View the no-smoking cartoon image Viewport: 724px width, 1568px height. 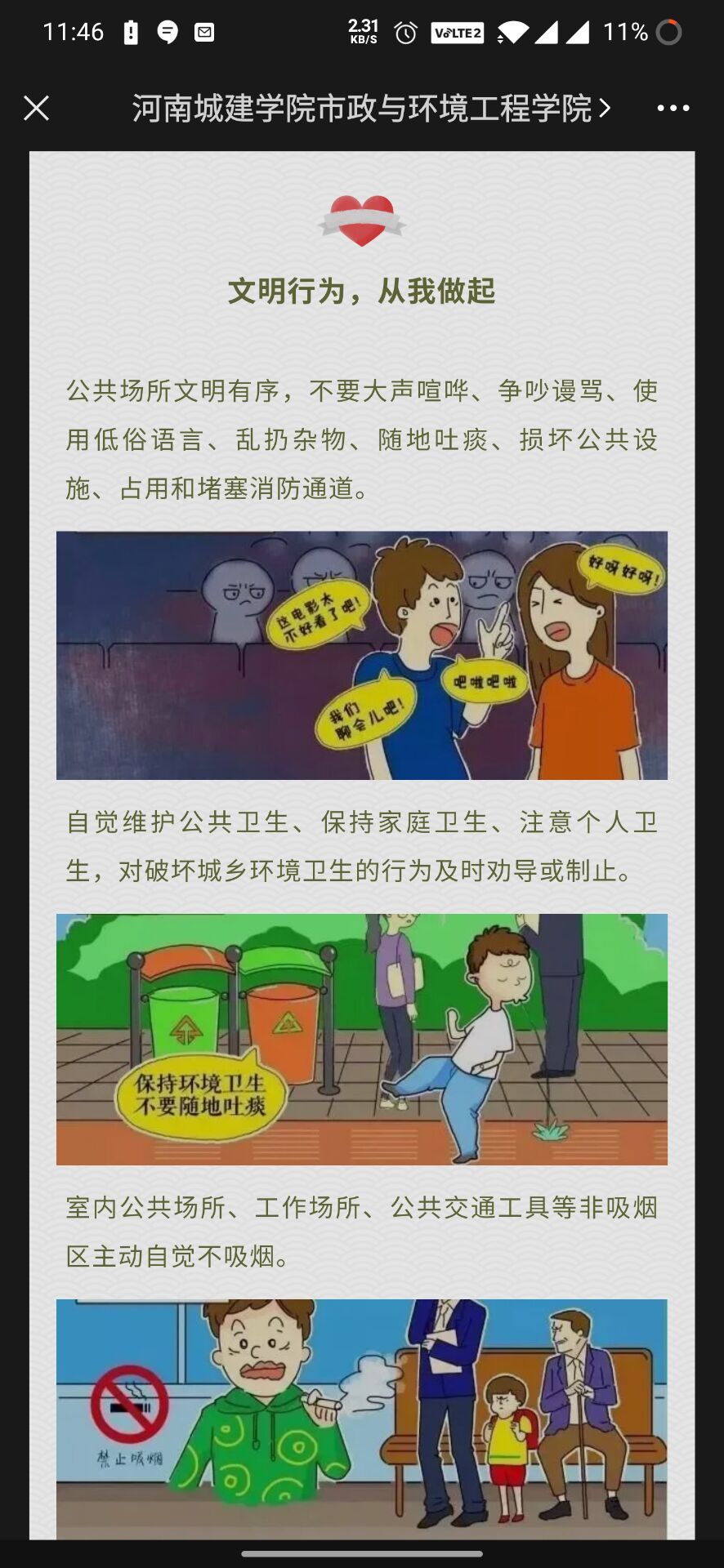[361, 1418]
